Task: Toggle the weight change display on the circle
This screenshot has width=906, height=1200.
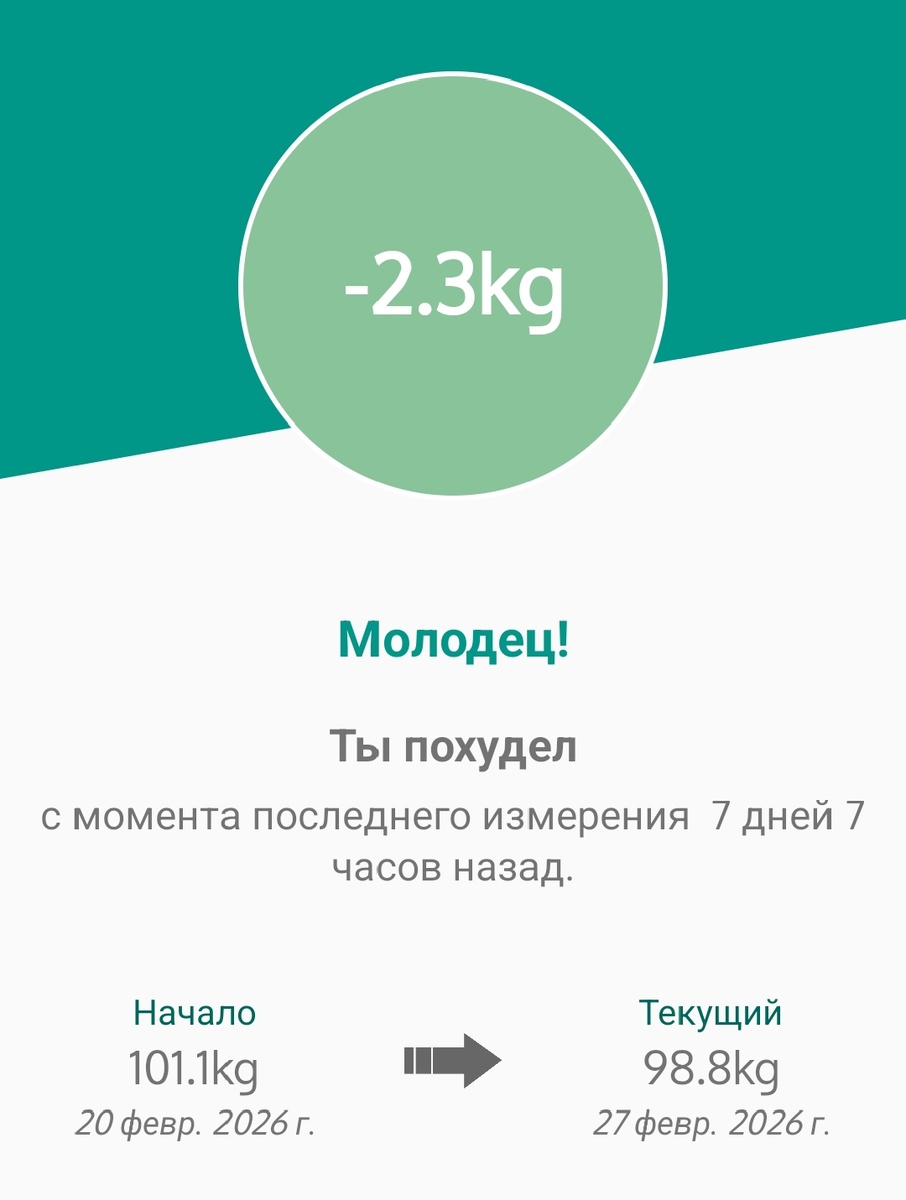Action: point(451,290)
